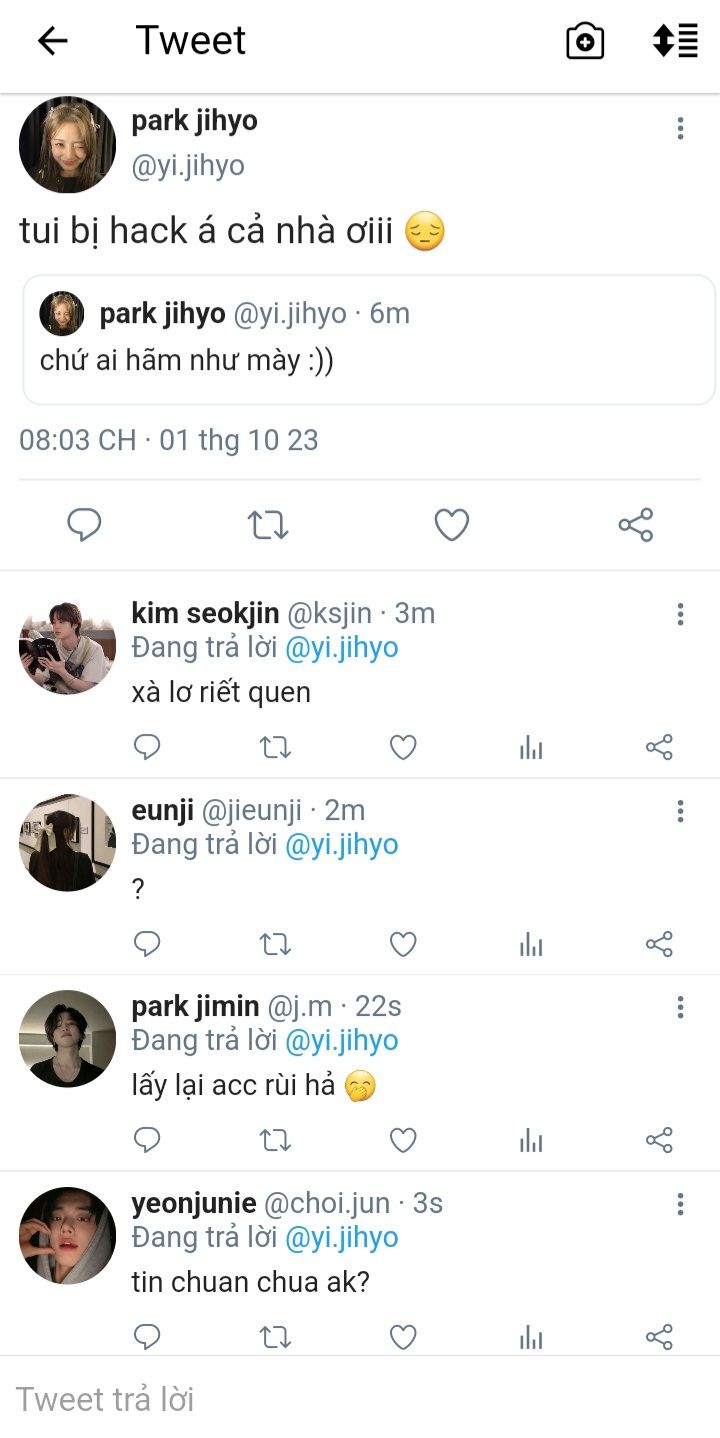Like kim seokjin's reply
Screen dimensions: 720x1438
tap(403, 747)
